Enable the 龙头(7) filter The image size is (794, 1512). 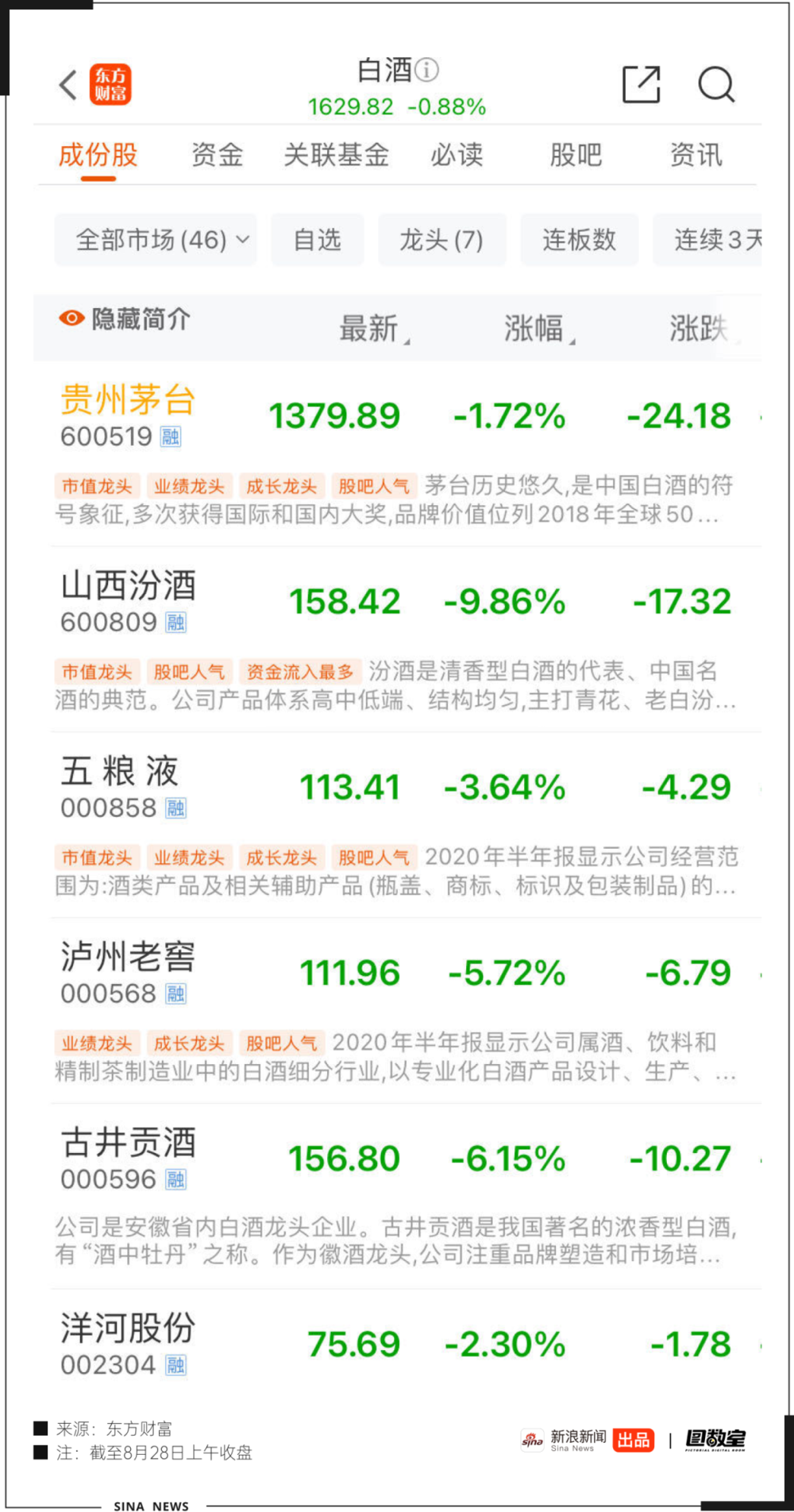tap(442, 239)
